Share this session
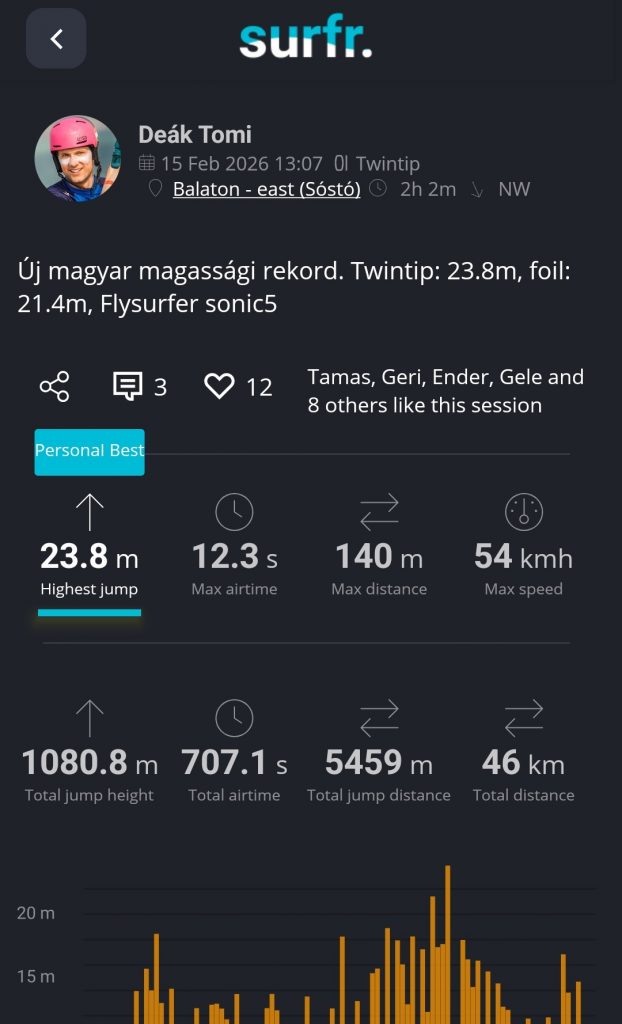This screenshot has width=622, height=1024. click(54, 387)
